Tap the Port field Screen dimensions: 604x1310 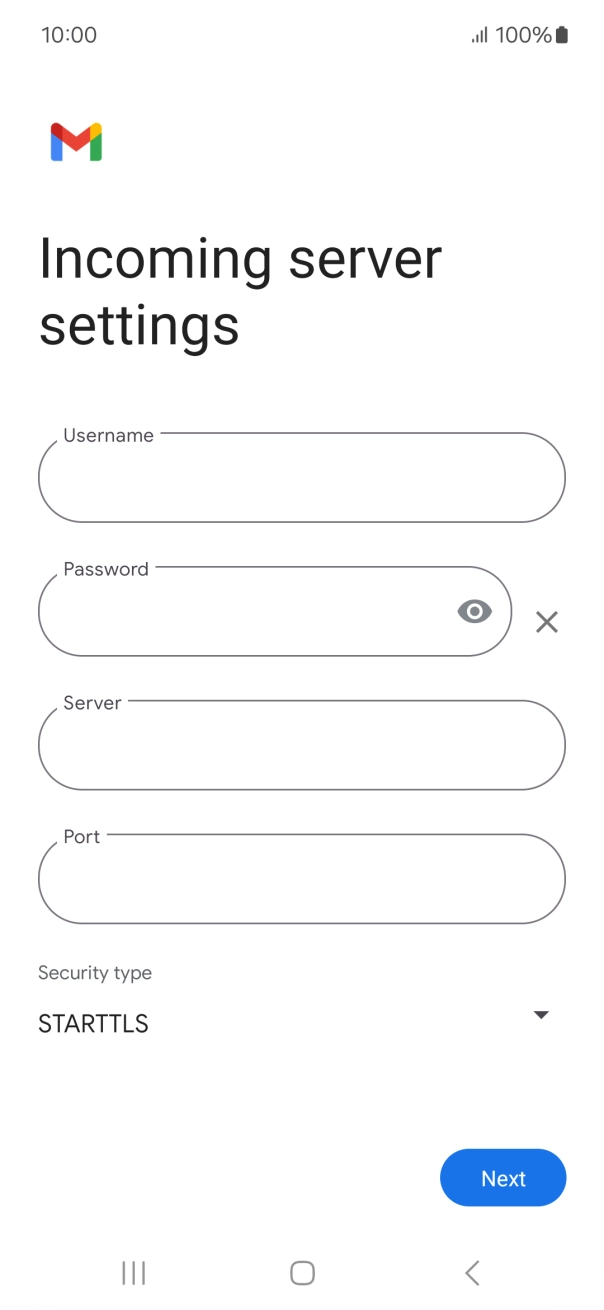302,879
